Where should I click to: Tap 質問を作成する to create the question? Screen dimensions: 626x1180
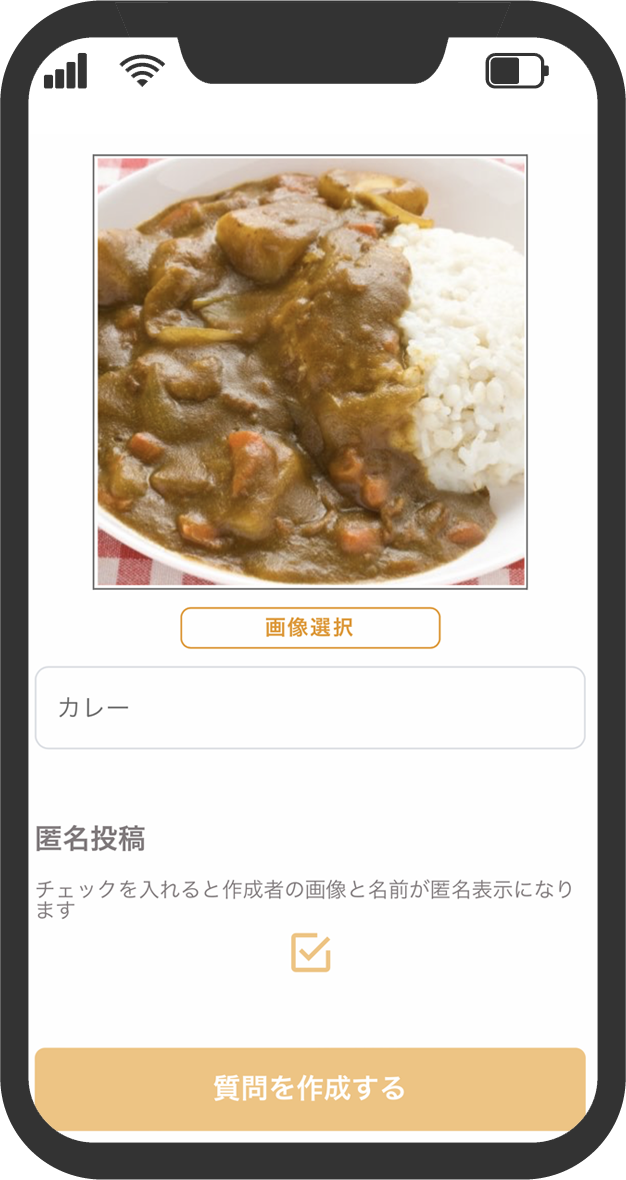(310, 1088)
